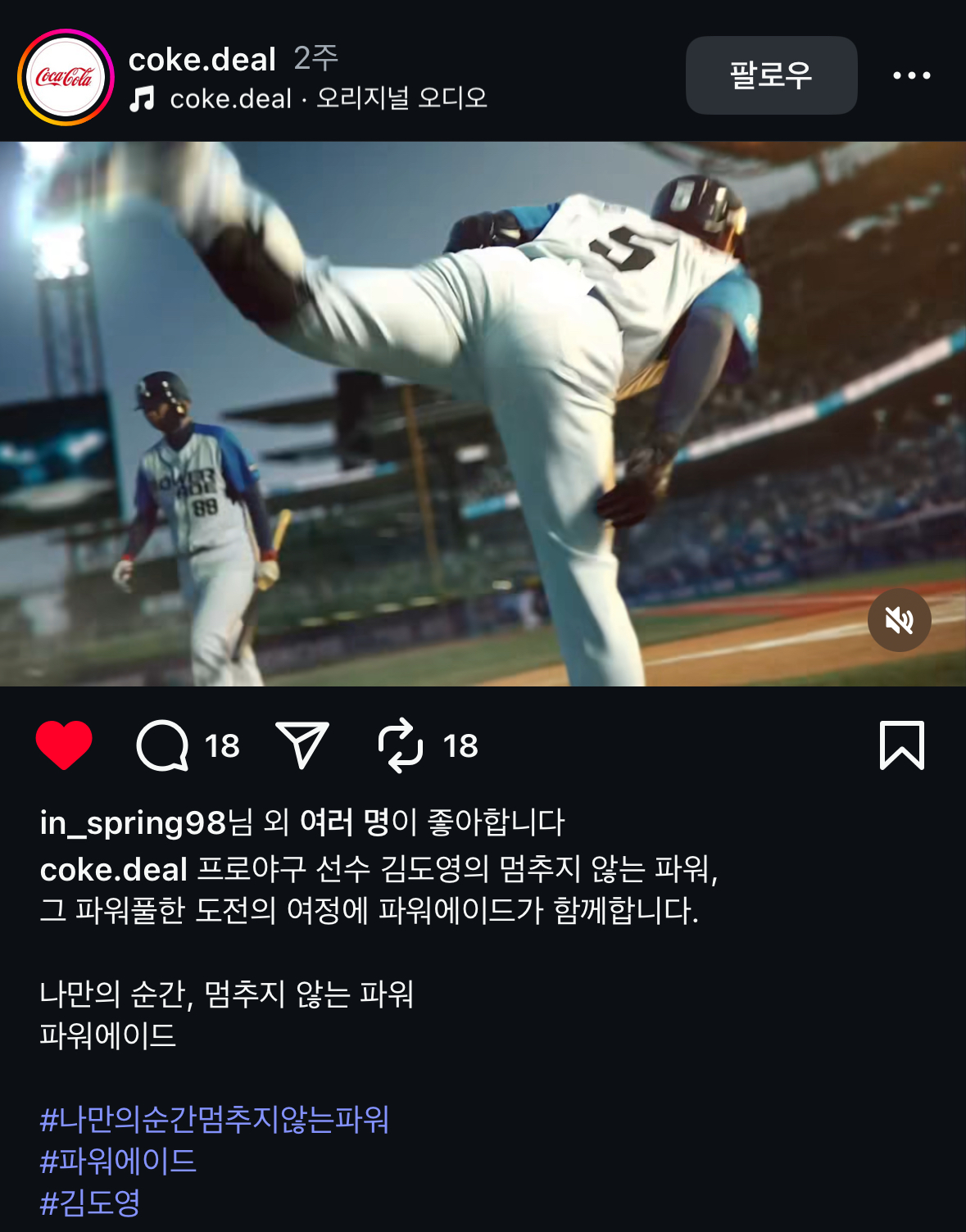
Task: Open hashtag #파워에이드
Action: click(119, 1161)
